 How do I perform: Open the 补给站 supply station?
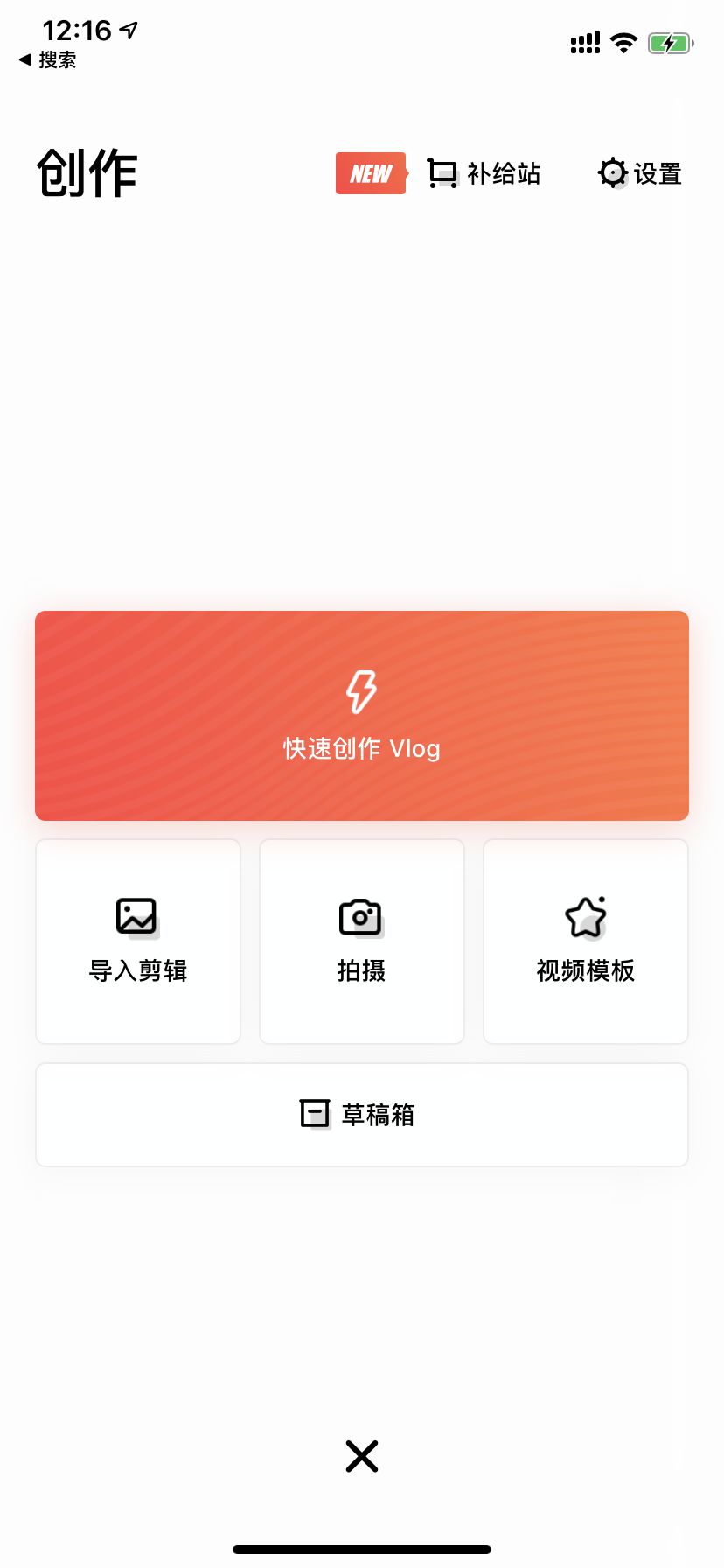[x=484, y=173]
